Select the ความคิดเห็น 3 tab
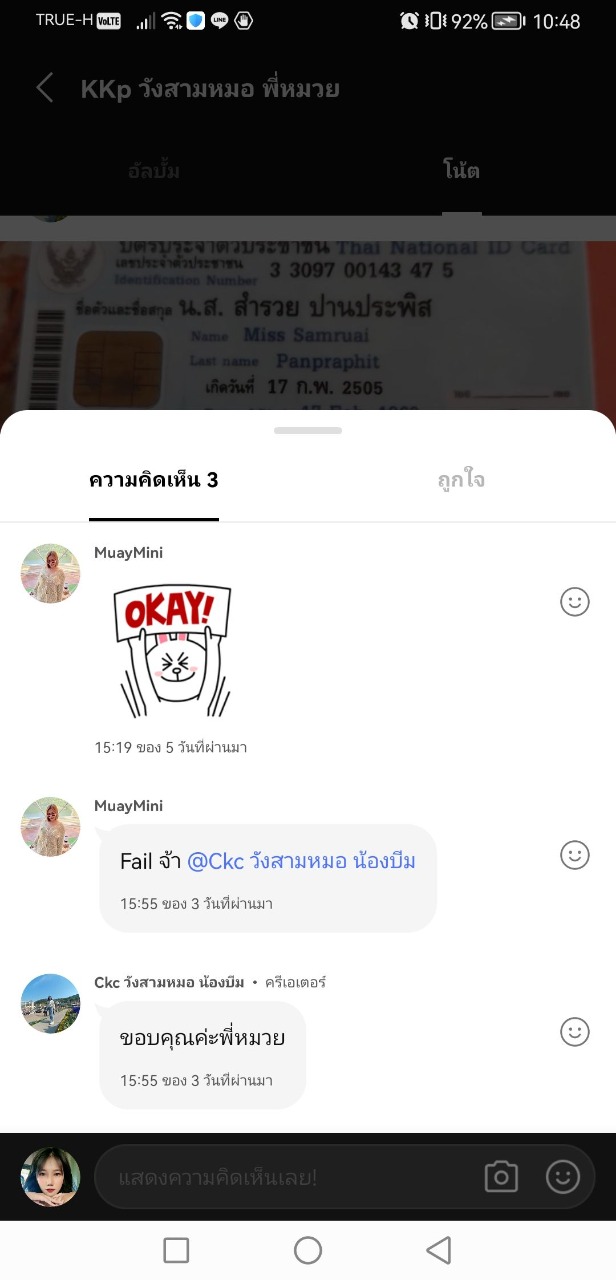 click(153, 480)
